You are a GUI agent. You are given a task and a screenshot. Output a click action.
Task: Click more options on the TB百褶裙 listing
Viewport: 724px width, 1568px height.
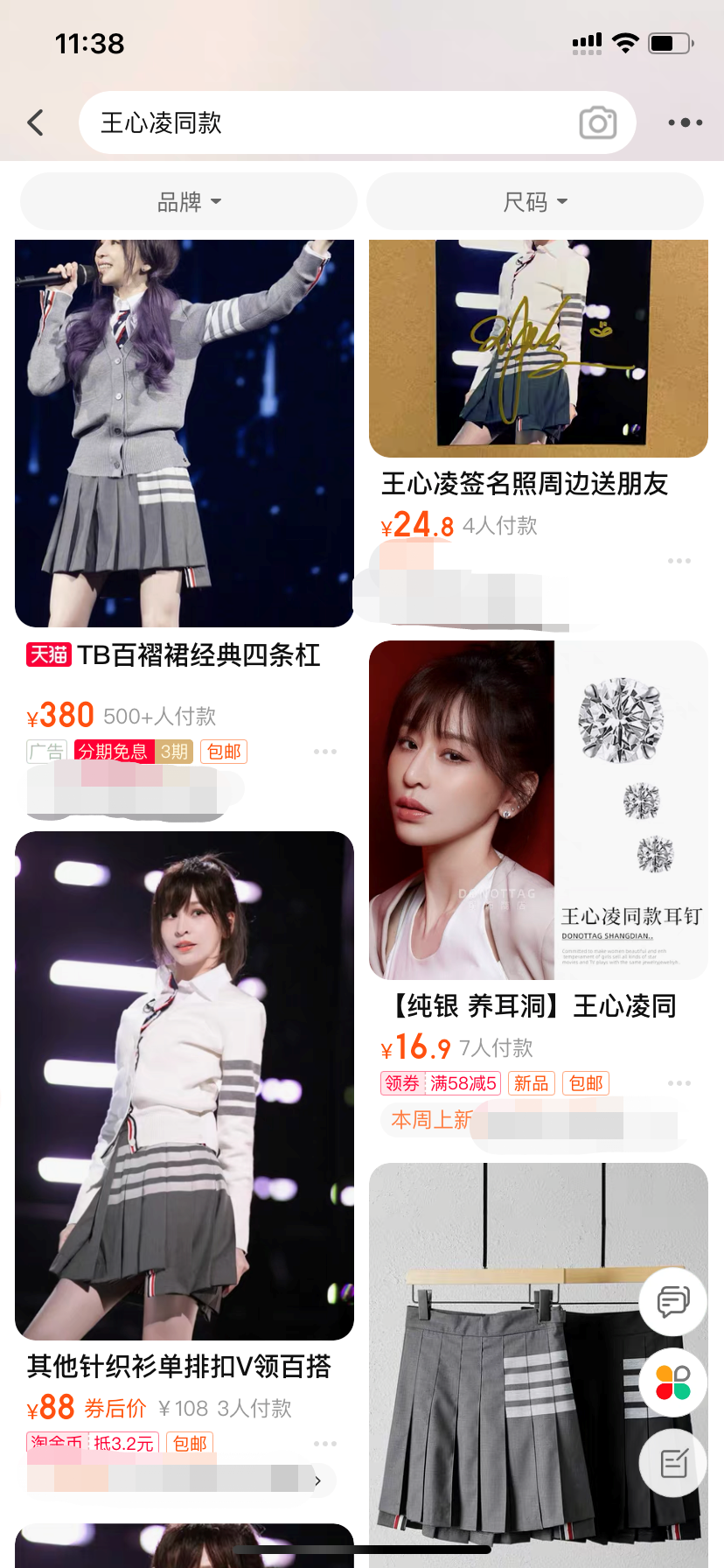324,751
